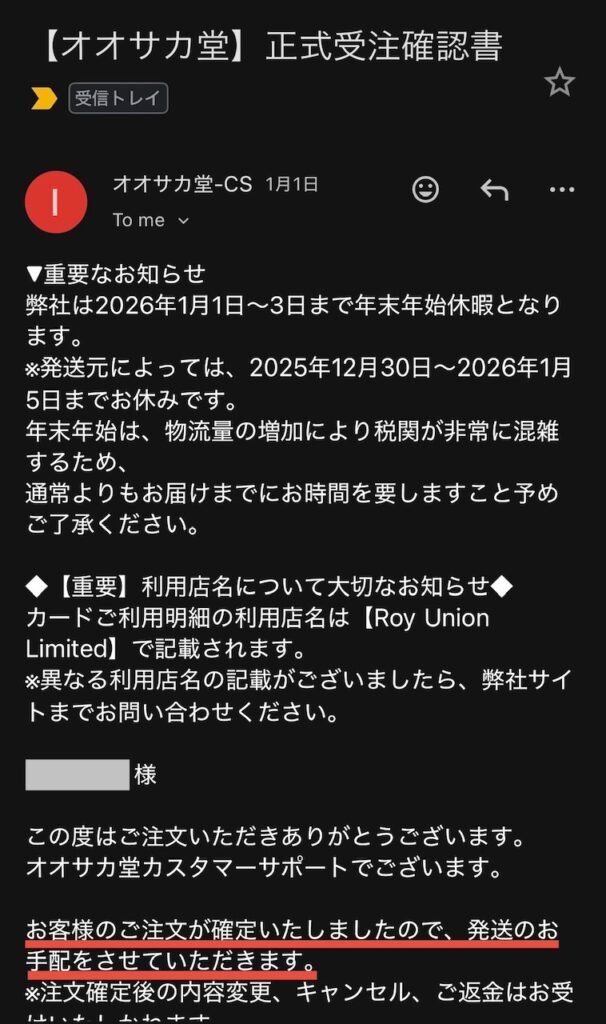The width and height of the screenshot is (606, 1024).
Task: Reply to オオサカ堂-CS
Action: point(494,189)
